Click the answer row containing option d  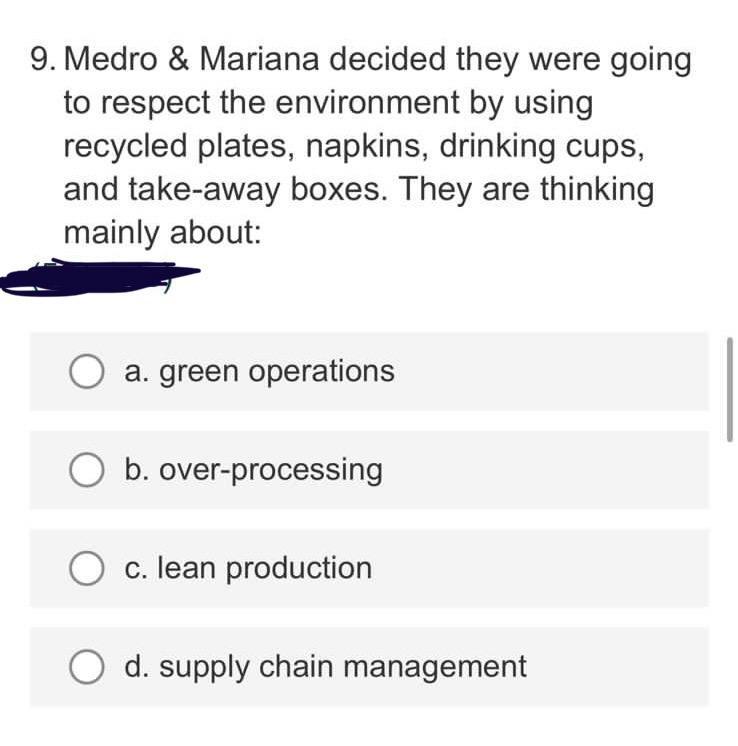click(370, 667)
